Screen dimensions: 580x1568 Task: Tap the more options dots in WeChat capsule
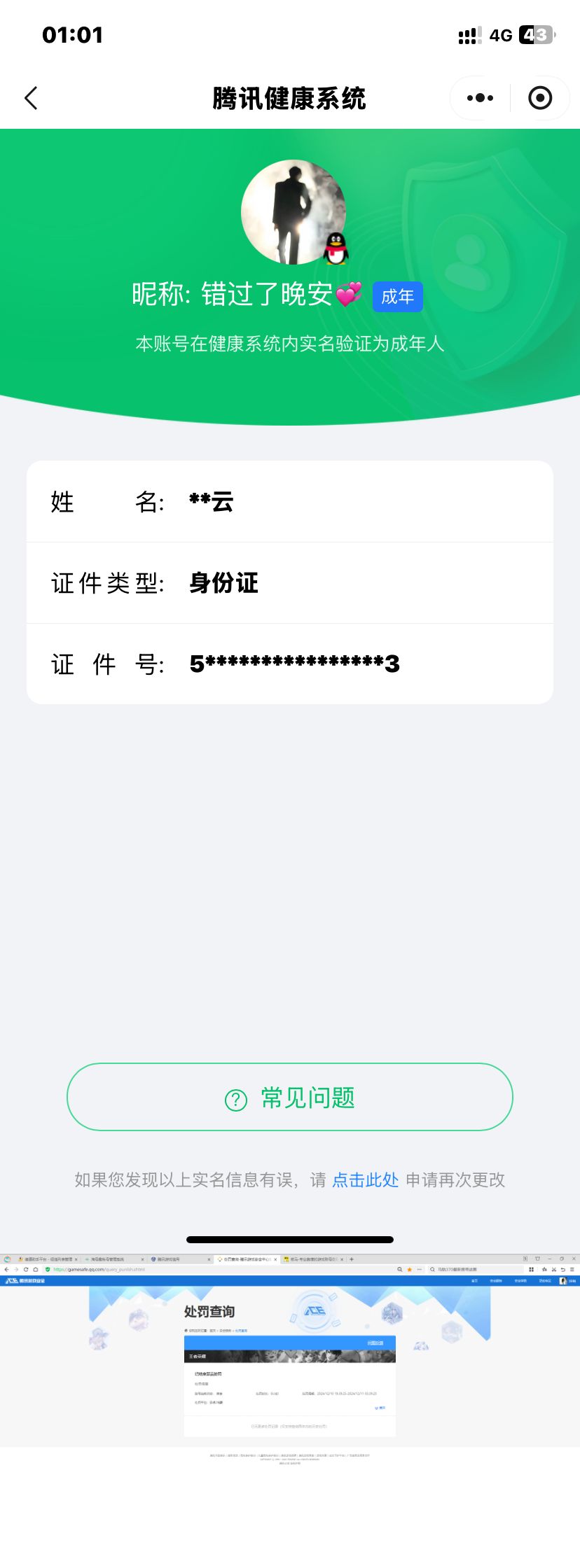(x=478, y=98)
